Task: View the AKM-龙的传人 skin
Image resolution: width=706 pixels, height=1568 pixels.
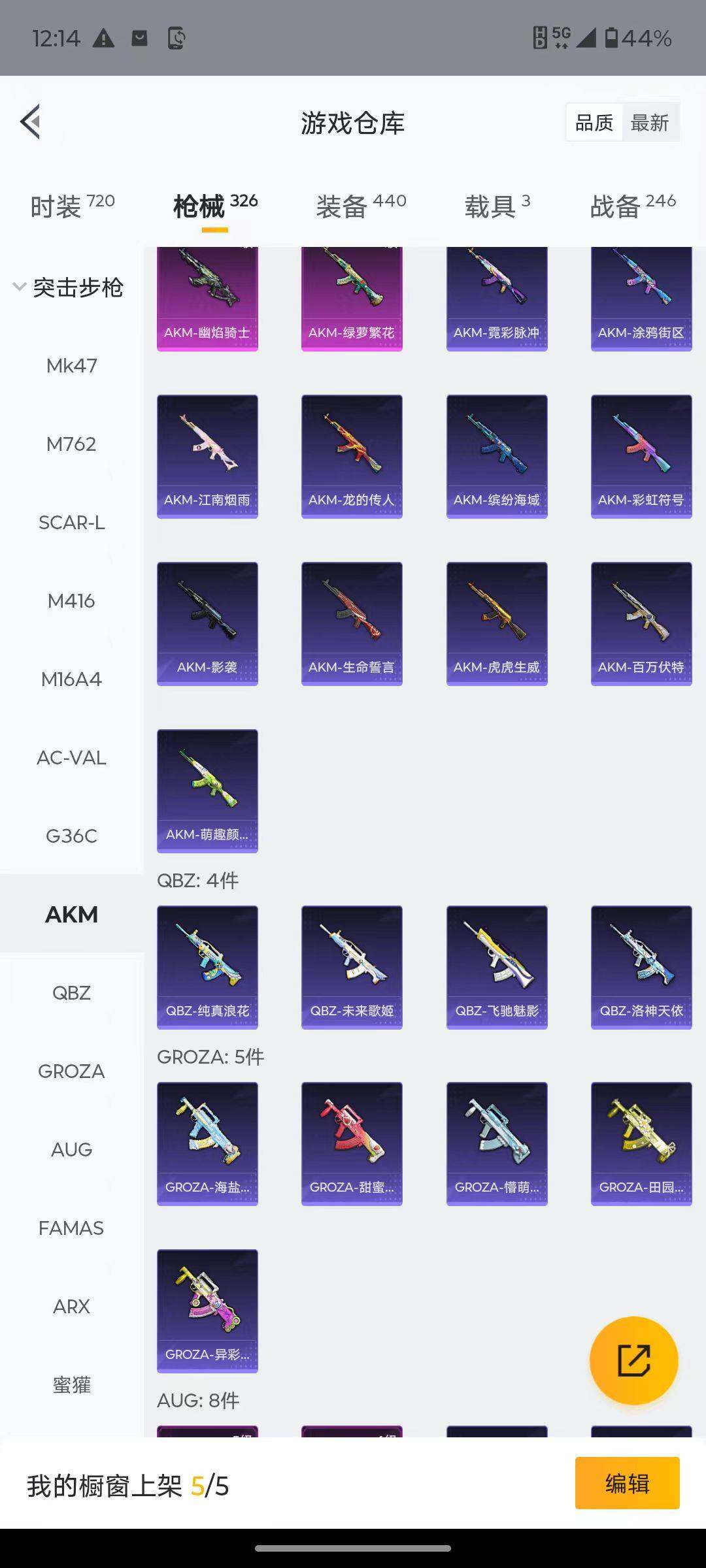Action: [352, 456]
